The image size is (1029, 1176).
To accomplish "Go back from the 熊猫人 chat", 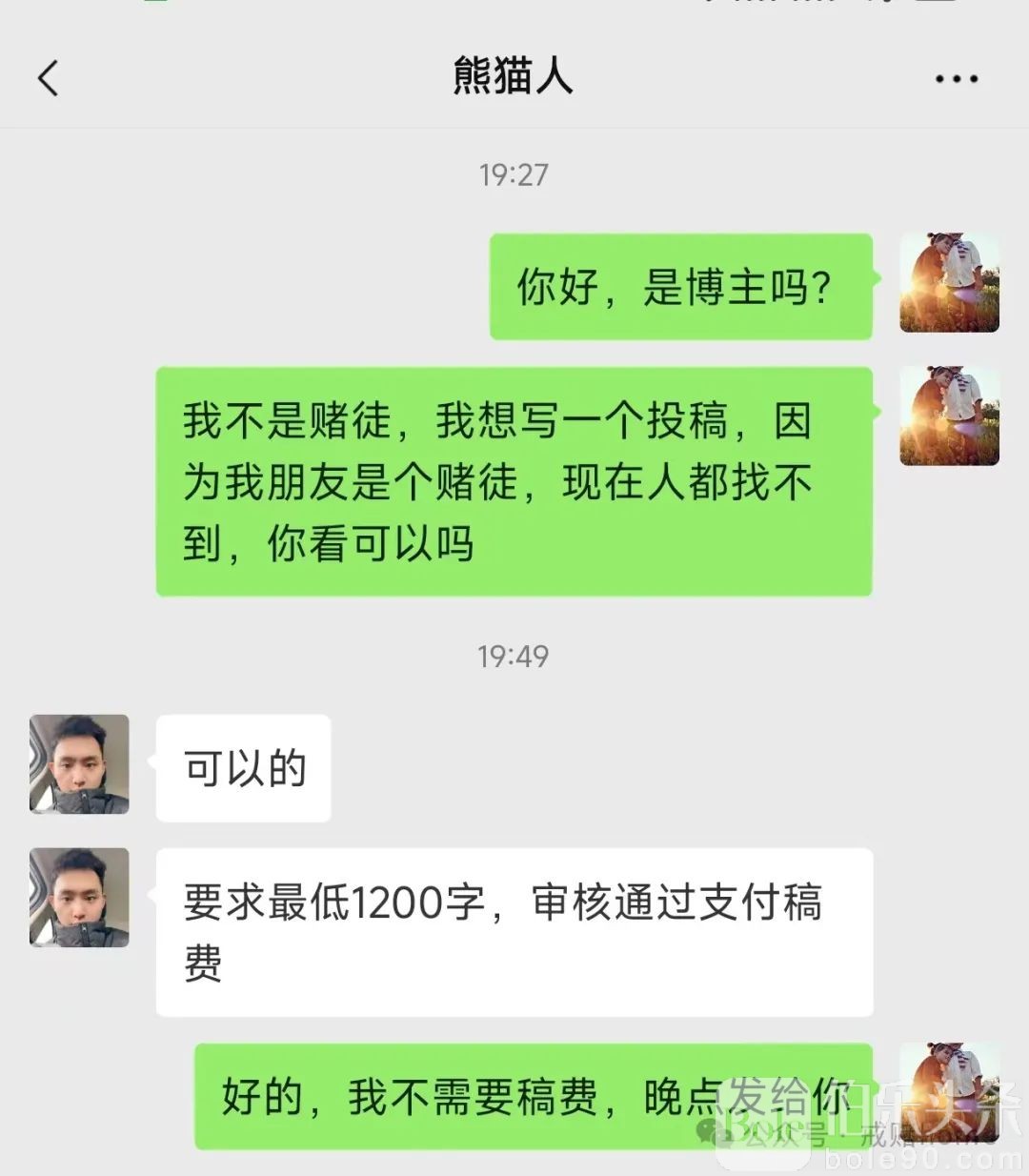I will pyautogui.click(x=49, y=78).
